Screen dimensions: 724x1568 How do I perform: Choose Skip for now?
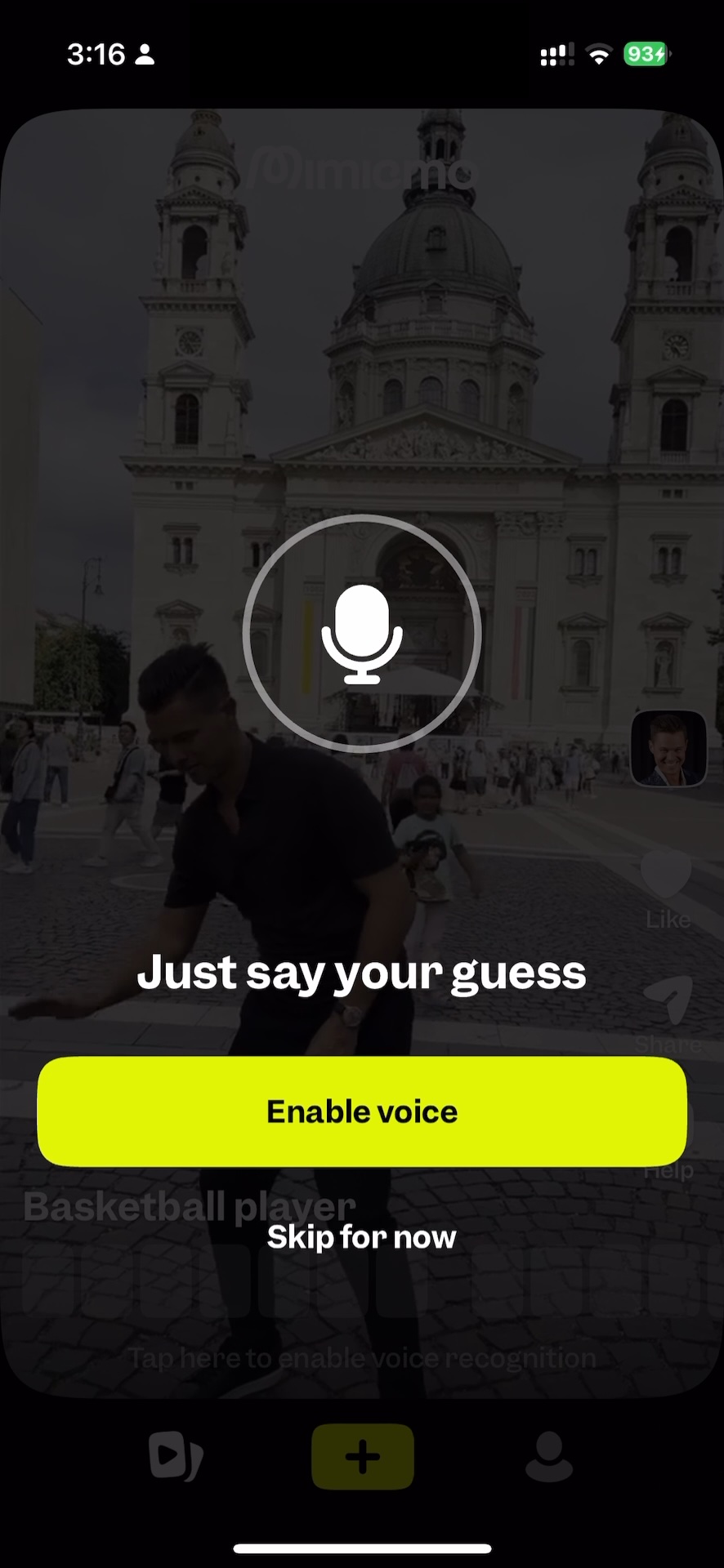[361, 1237]
